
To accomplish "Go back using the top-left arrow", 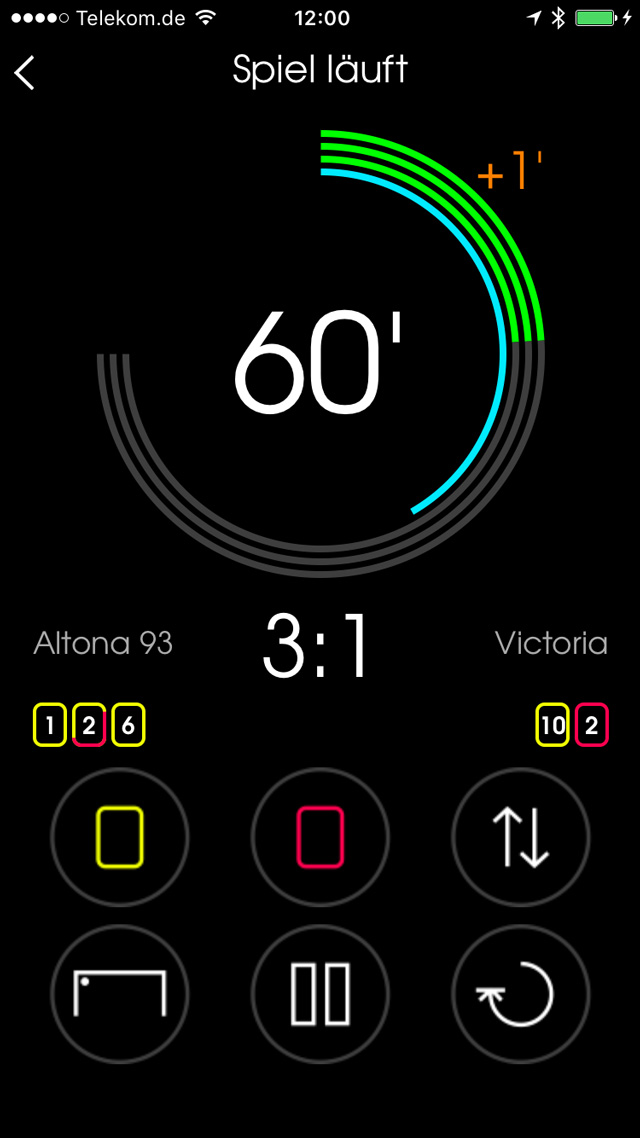I will (24, 73).
